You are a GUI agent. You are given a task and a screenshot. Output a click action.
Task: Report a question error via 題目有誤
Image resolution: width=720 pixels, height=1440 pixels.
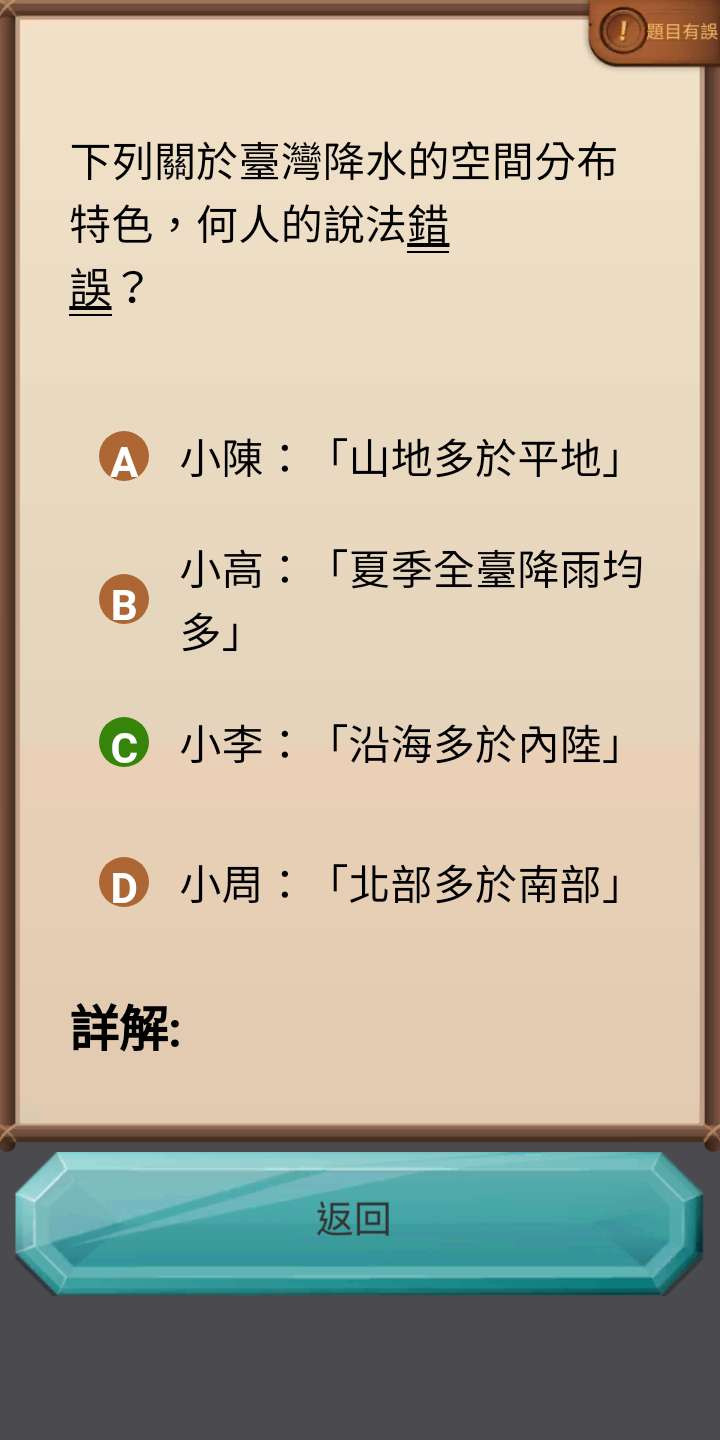(x=656, y=31)
